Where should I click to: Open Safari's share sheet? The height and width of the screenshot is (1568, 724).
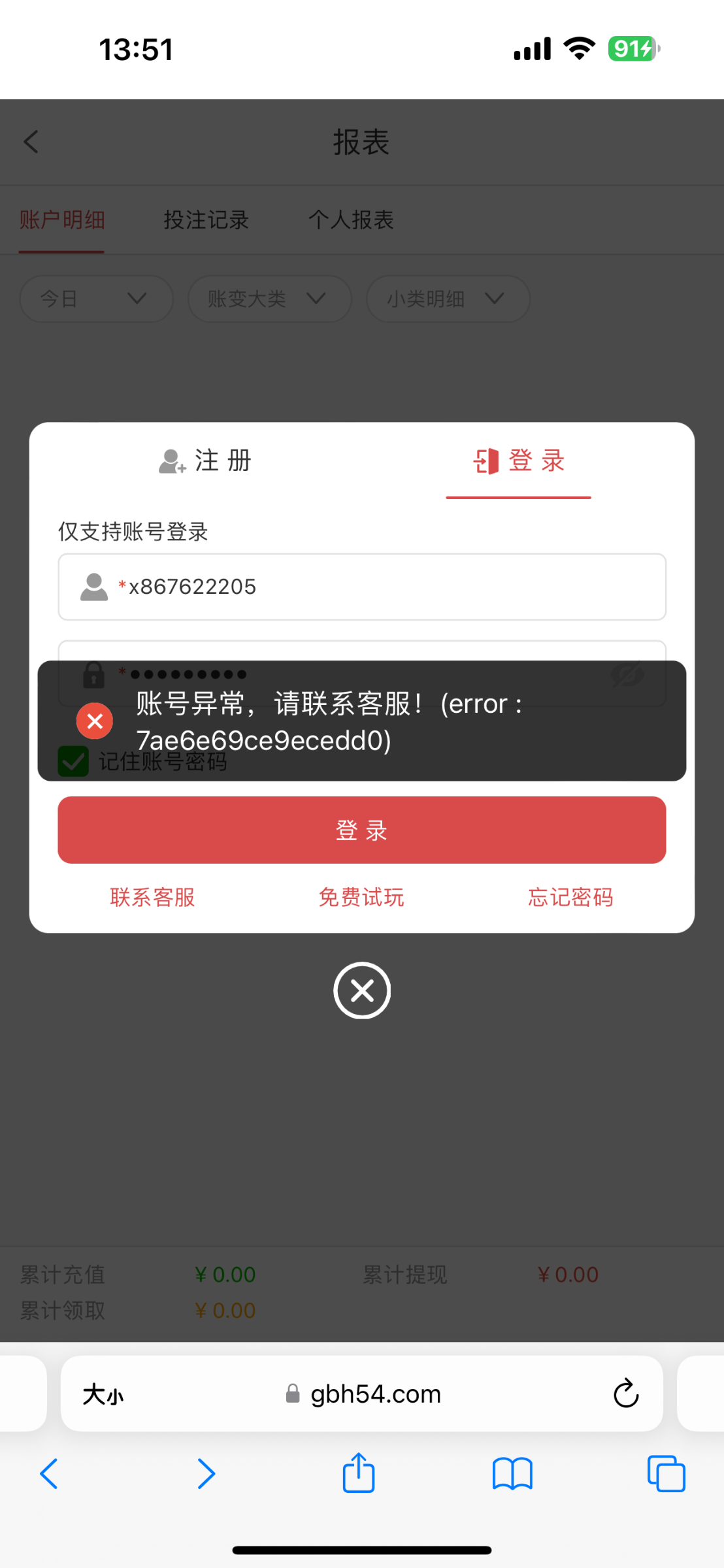click(x=359, y=1473)
